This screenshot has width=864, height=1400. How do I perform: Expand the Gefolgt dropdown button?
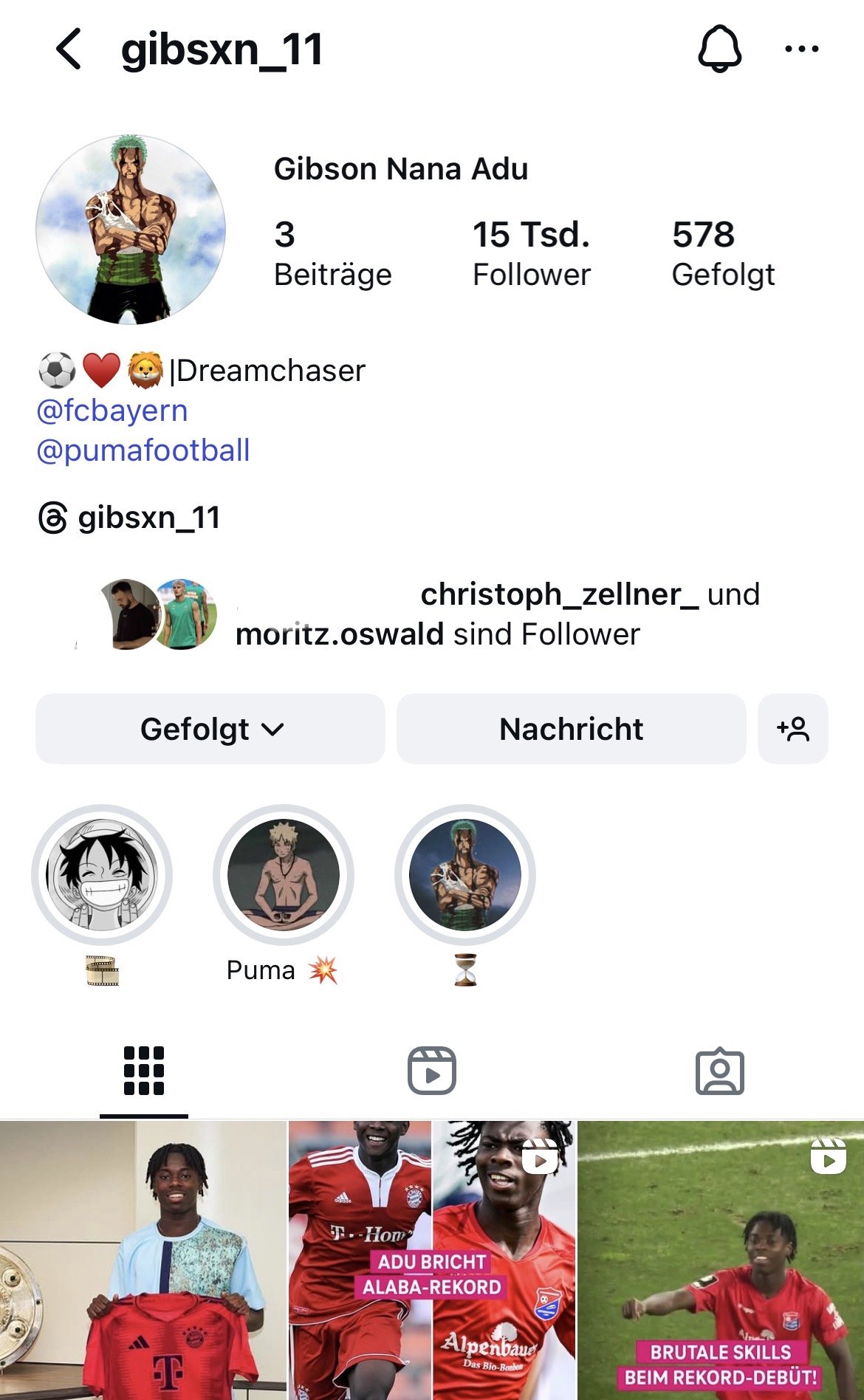tap(210, 729)
